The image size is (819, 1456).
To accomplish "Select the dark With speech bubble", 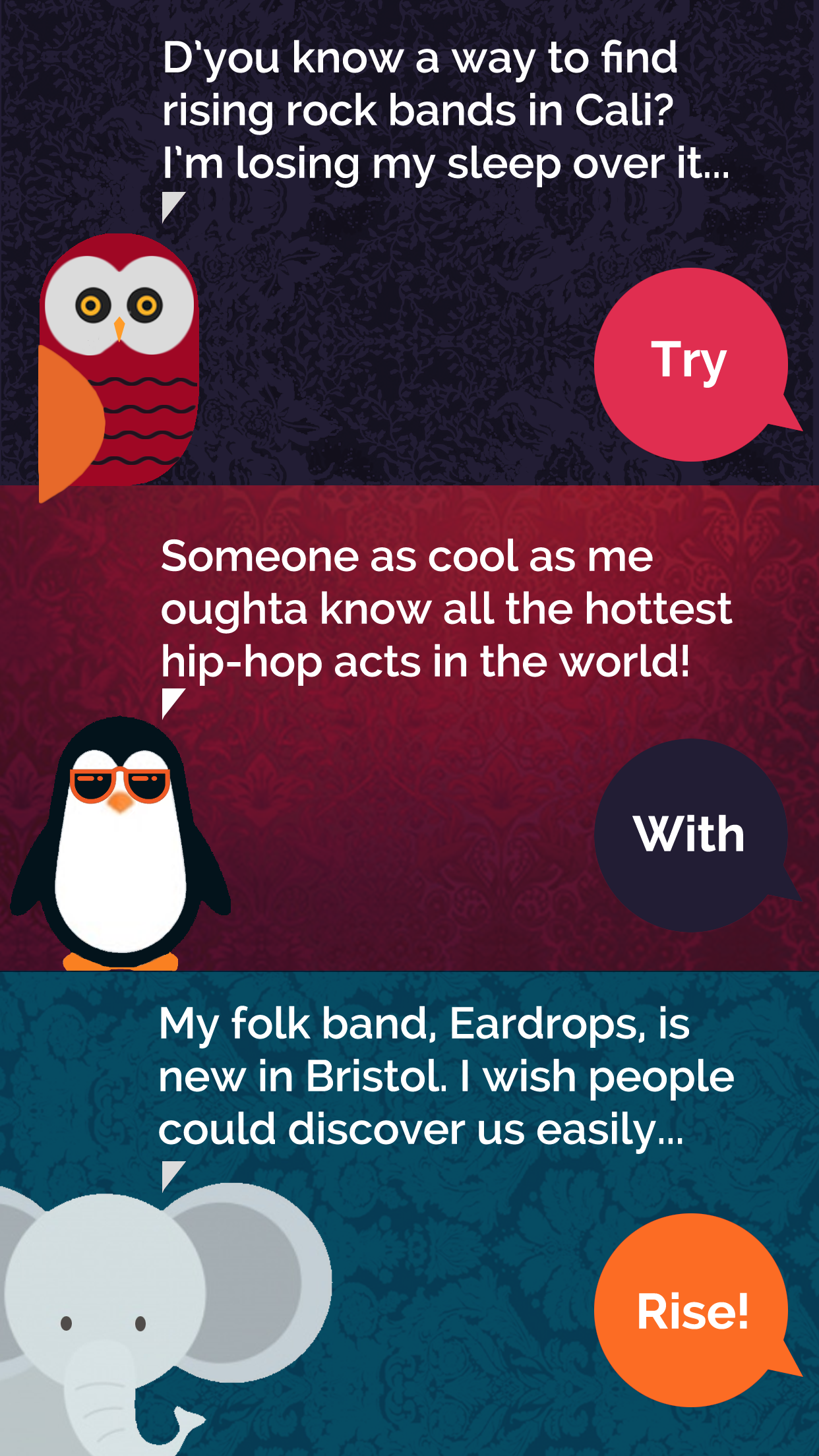I will (x=690, y=835).
